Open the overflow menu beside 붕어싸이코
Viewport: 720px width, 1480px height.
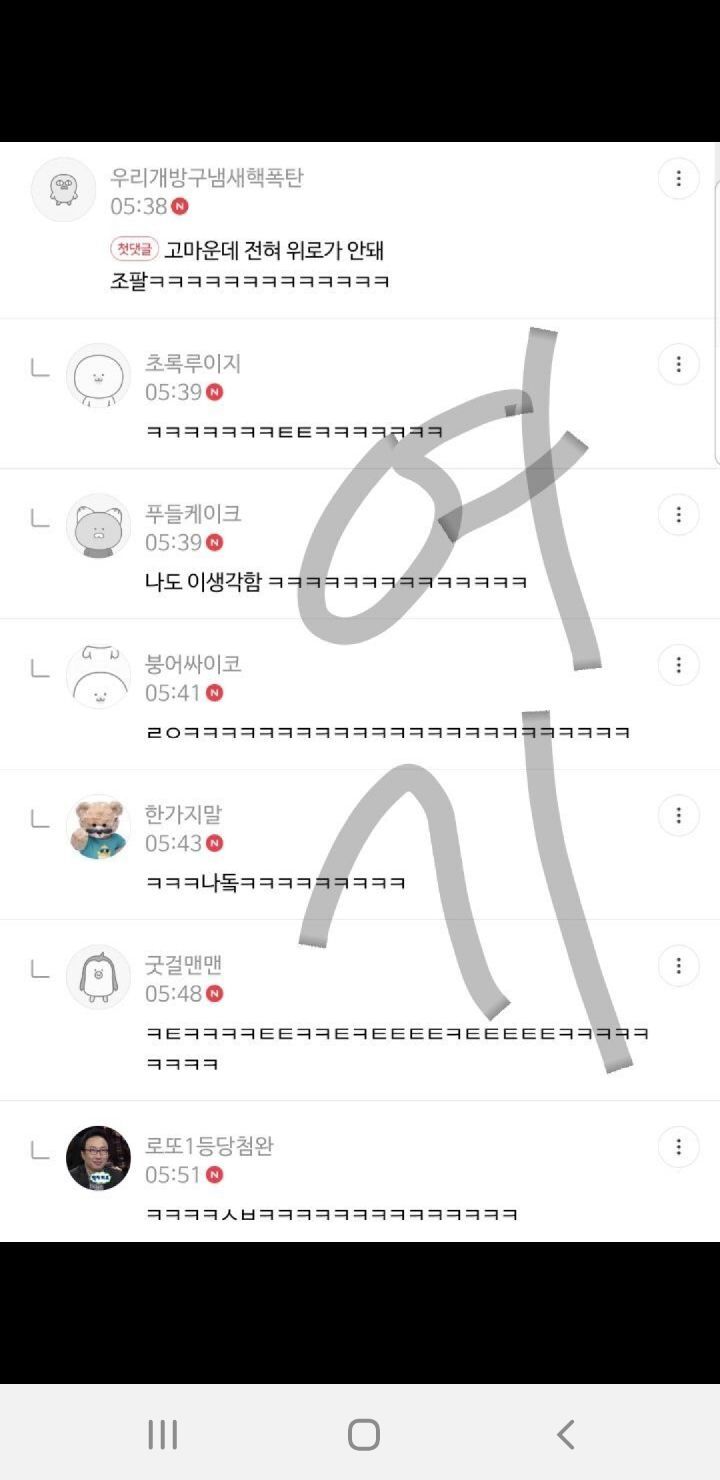coord(679,664)
